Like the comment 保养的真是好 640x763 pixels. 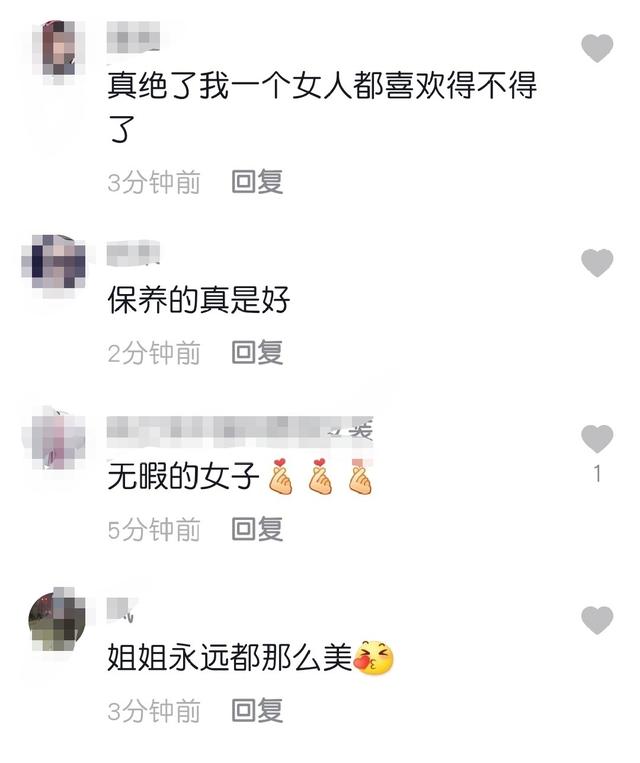[x=597, y=263]
